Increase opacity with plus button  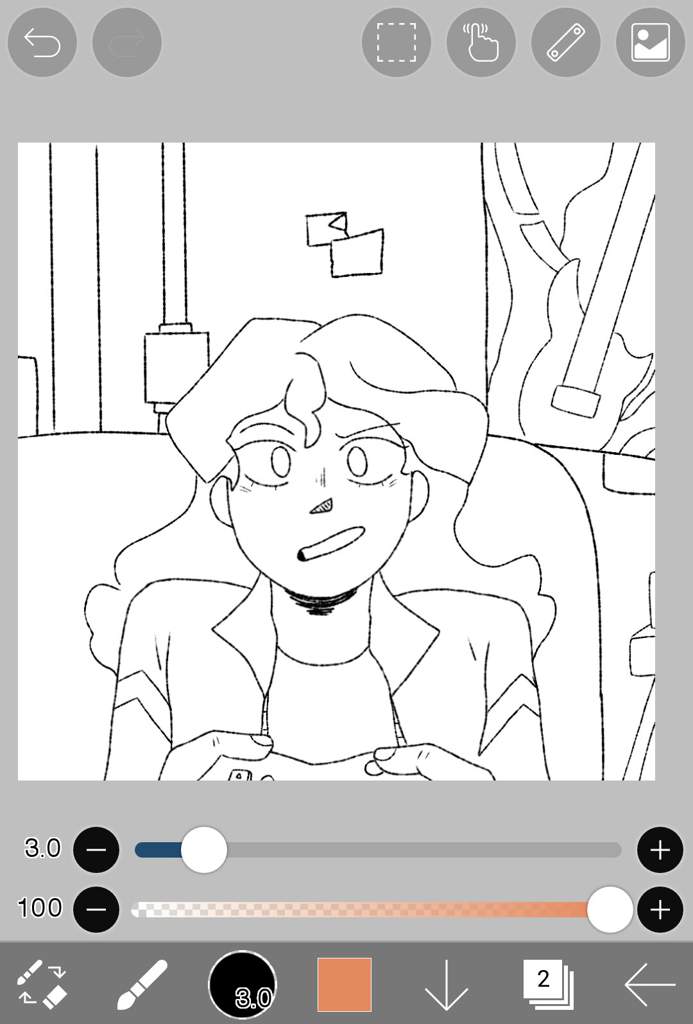coord(660,910)
